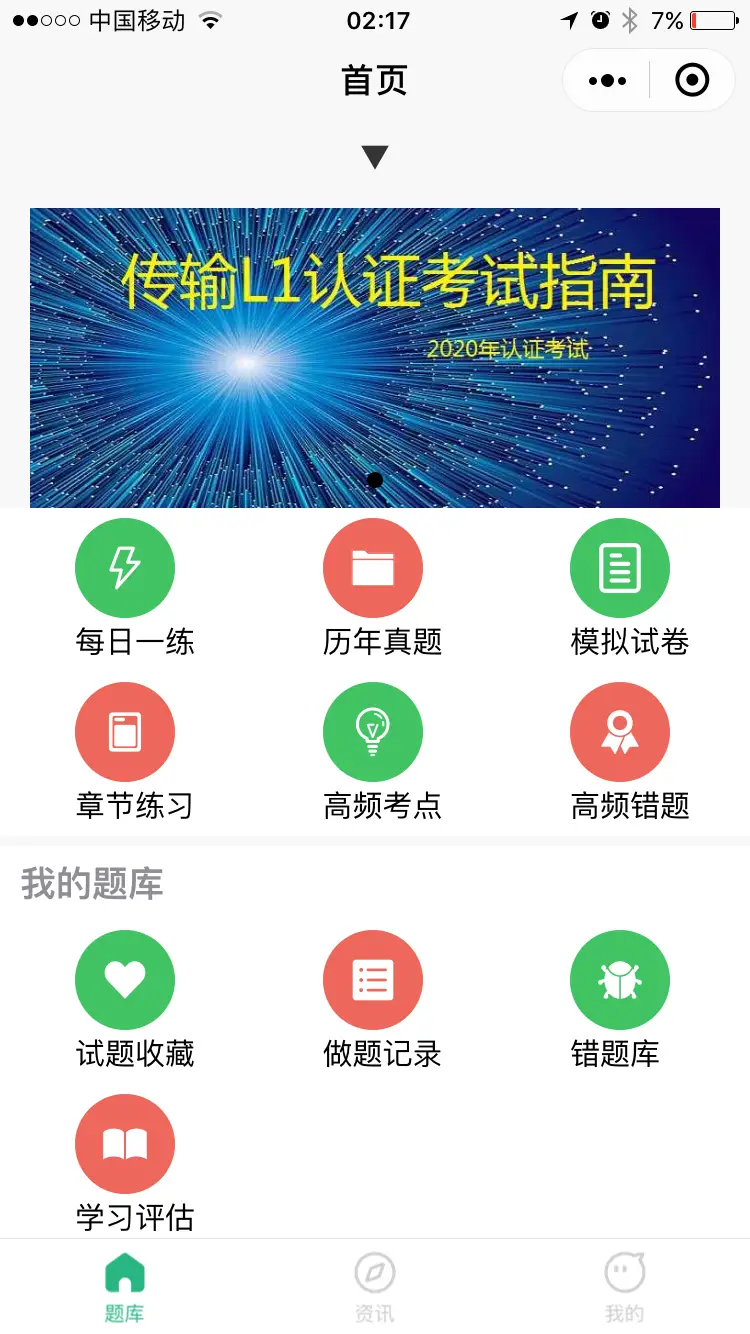Expand the dropdown triangle under the title

tap(375, 157)
